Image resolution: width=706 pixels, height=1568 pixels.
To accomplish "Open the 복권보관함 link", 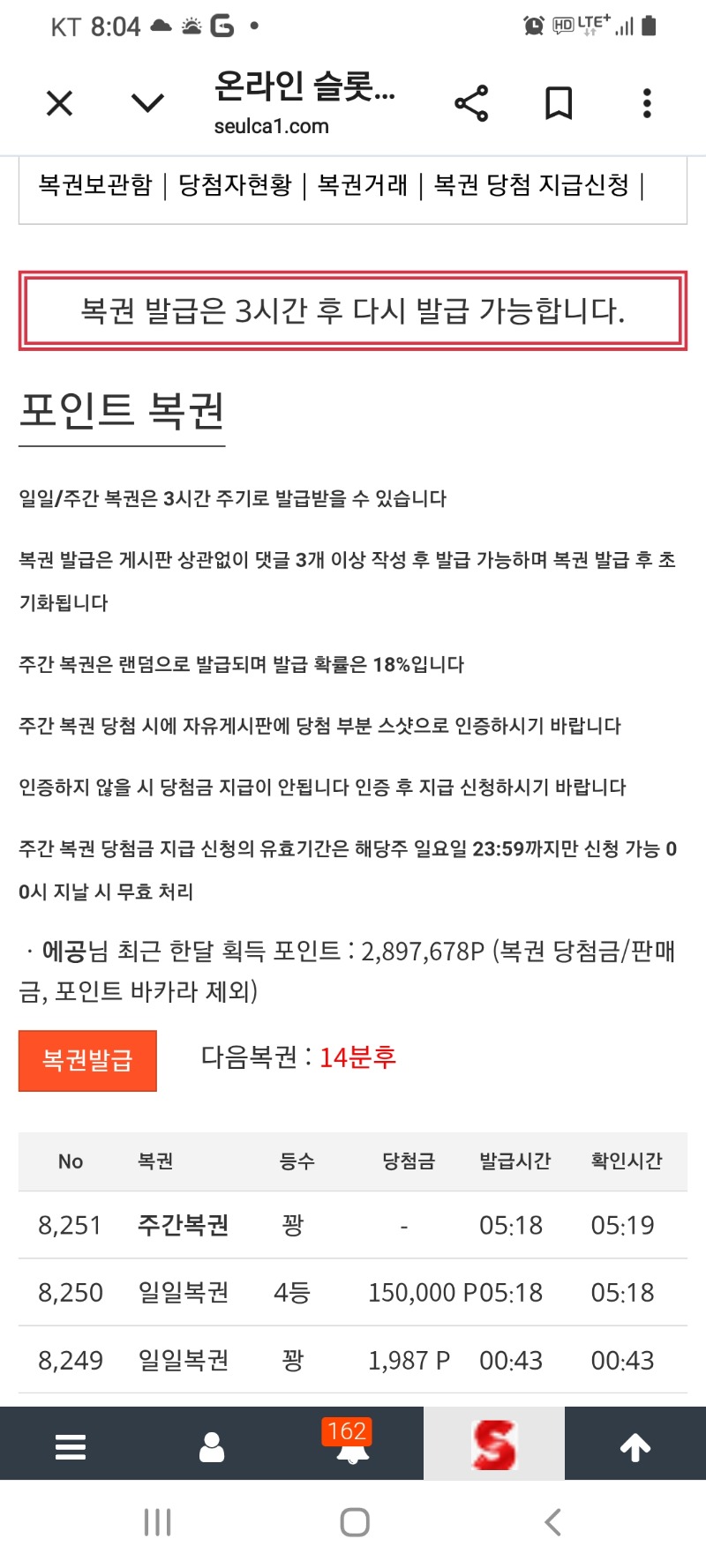I will (x=95, y=185).
